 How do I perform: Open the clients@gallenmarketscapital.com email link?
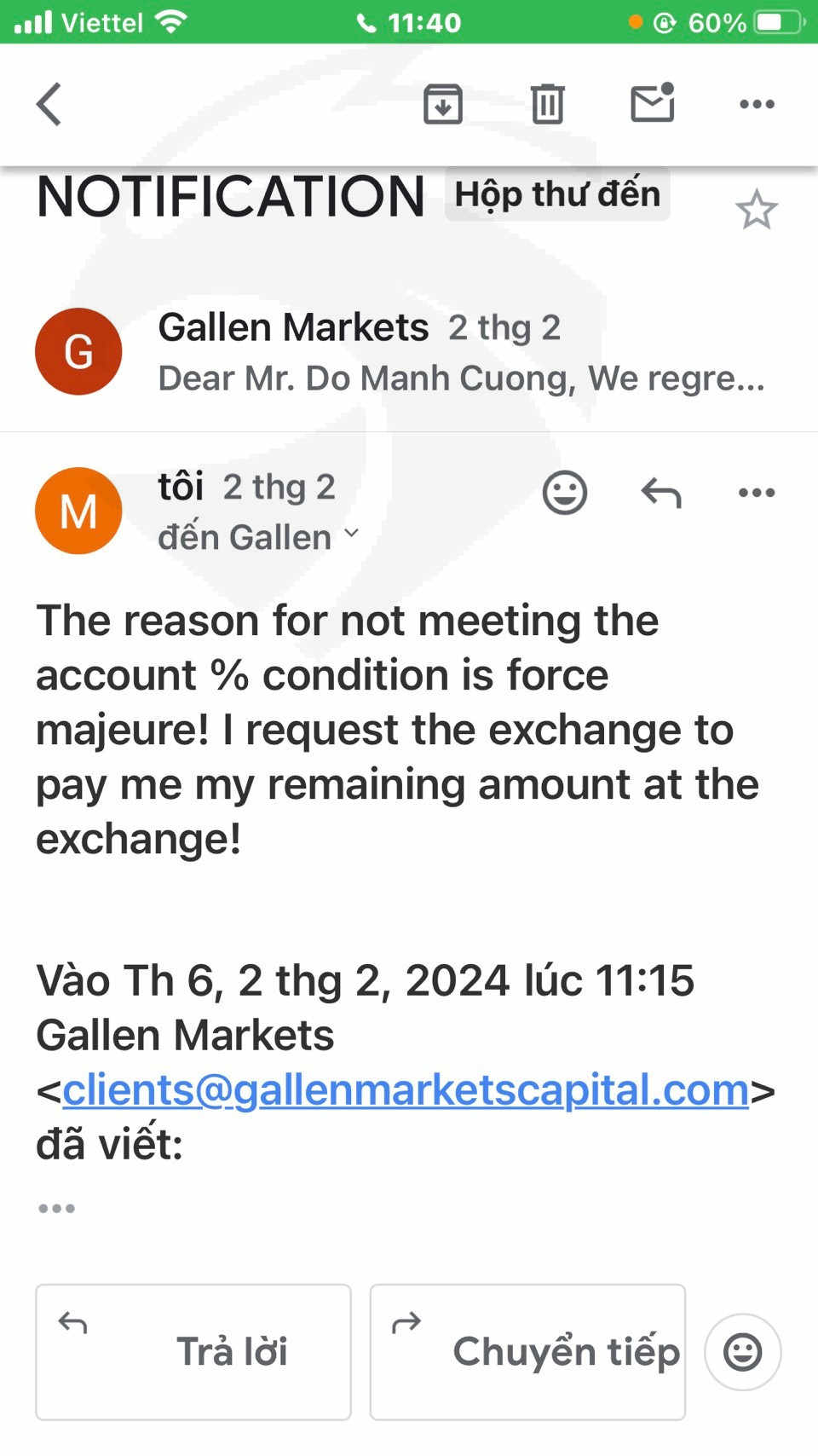pyautogui.click(x=406, y=1089)
